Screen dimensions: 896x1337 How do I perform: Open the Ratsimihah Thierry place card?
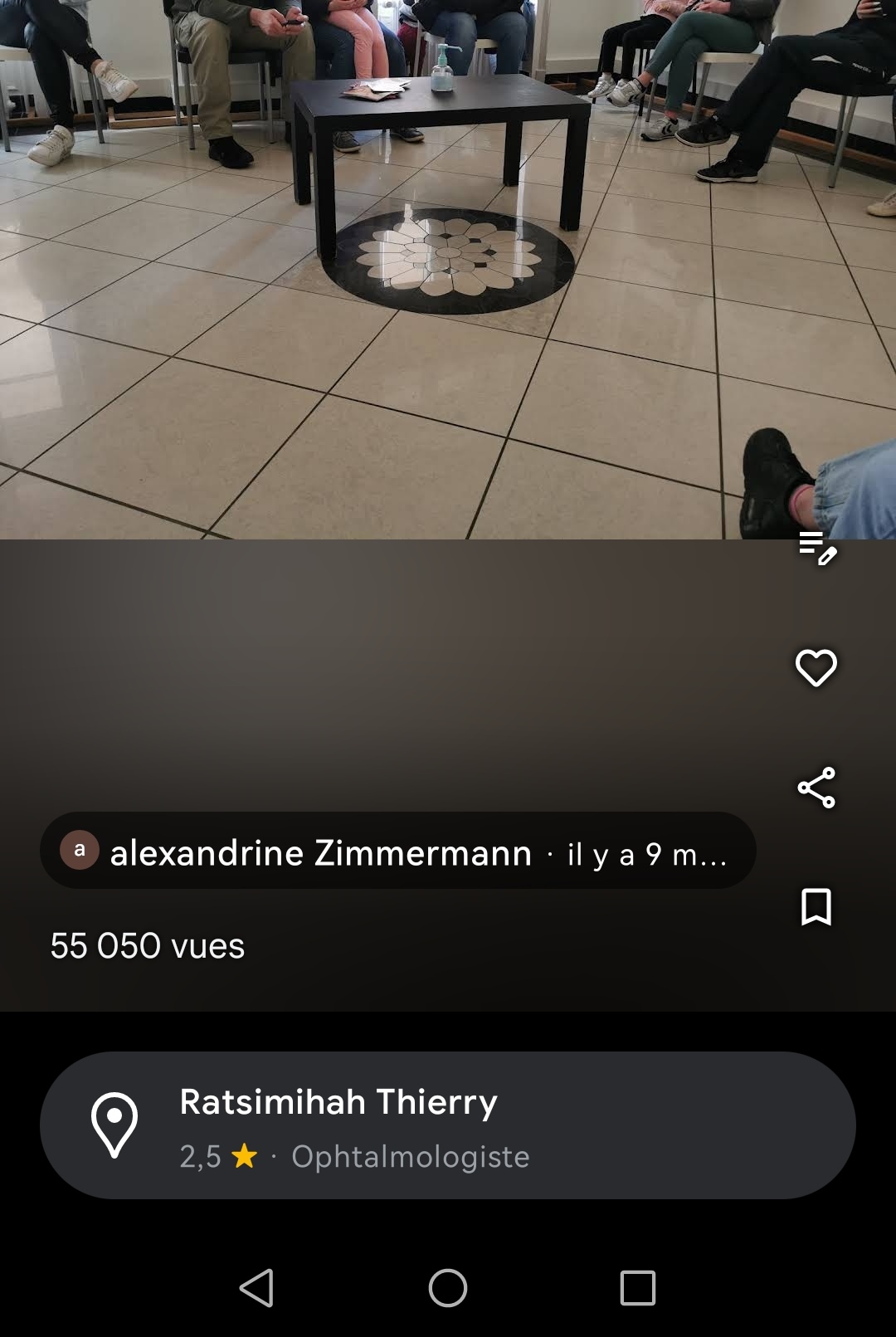click(x=448, y=1125)
